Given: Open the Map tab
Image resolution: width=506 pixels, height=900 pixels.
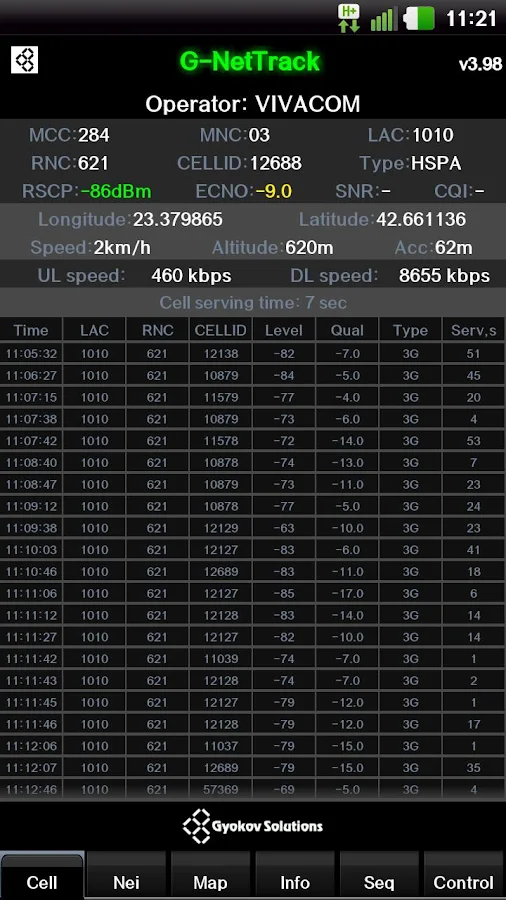Looking at the screenshot, I should coord(211,875).
